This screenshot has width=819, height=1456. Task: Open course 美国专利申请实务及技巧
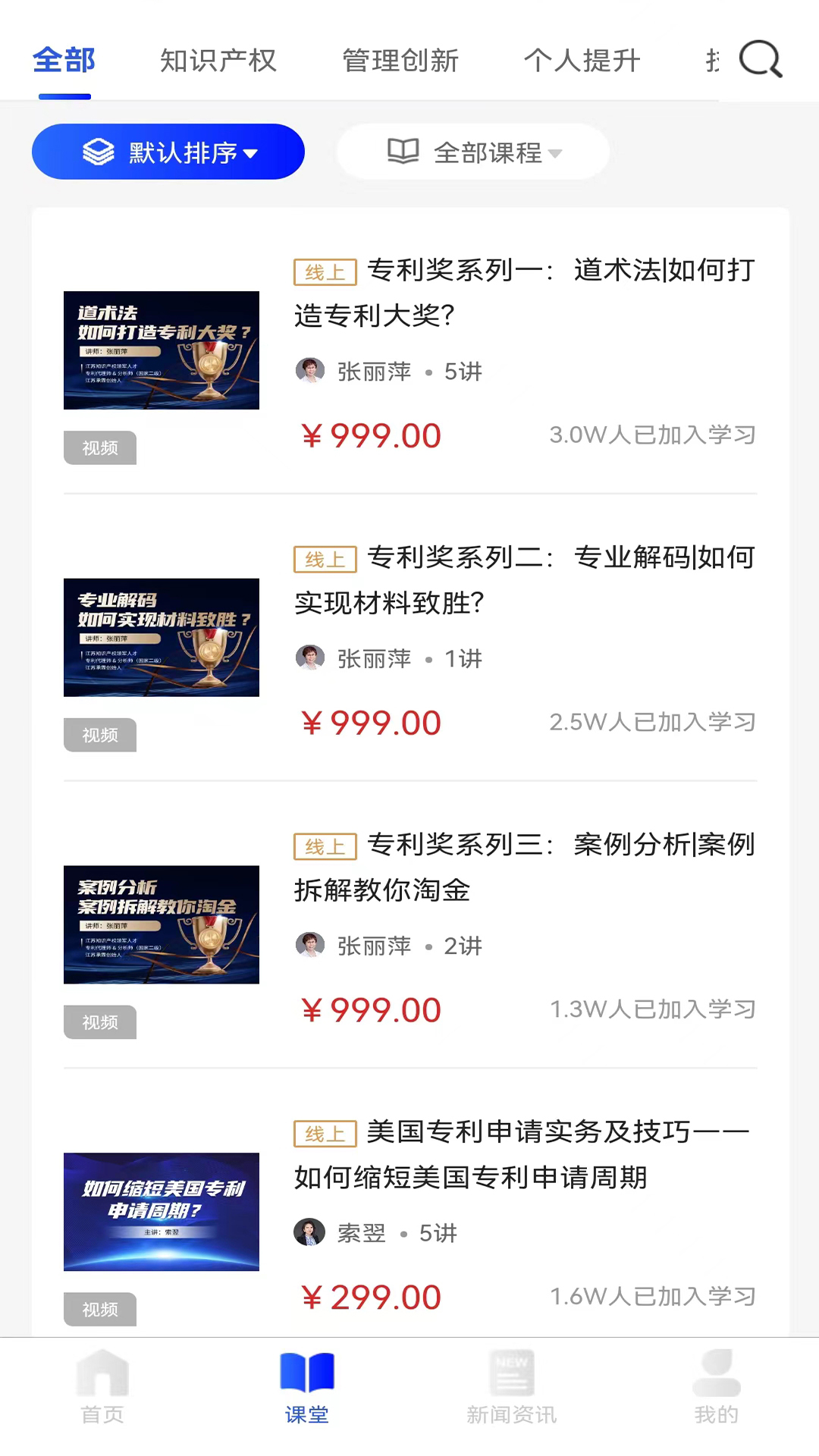click(523, 1154)
